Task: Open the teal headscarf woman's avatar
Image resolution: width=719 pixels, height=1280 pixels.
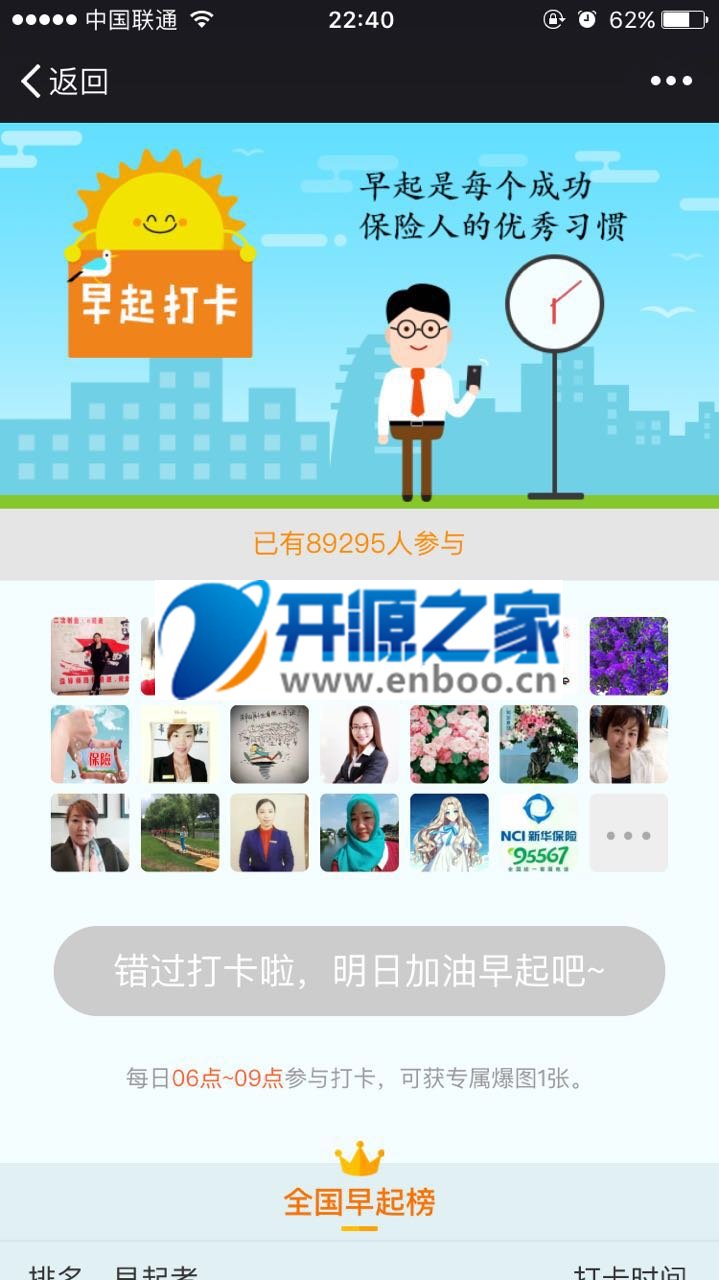Action: tap(359, 833)
